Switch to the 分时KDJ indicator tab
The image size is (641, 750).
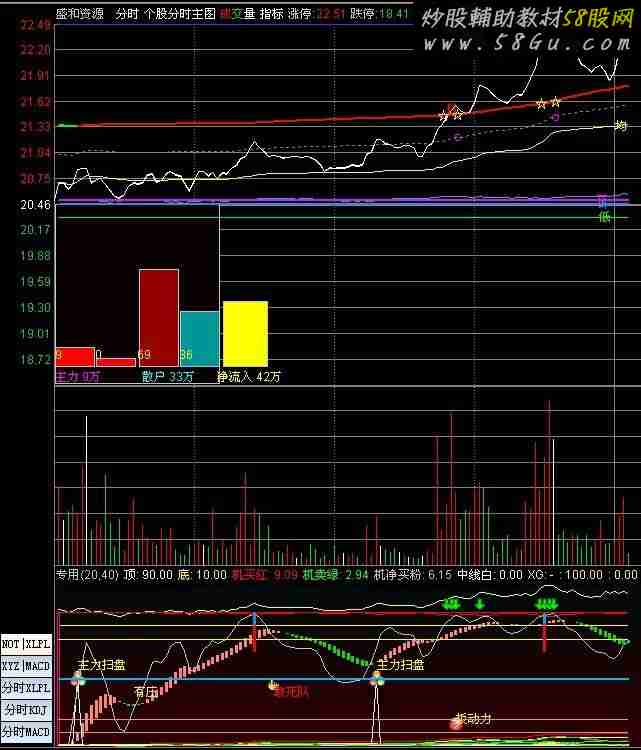[x=26, y=710]
